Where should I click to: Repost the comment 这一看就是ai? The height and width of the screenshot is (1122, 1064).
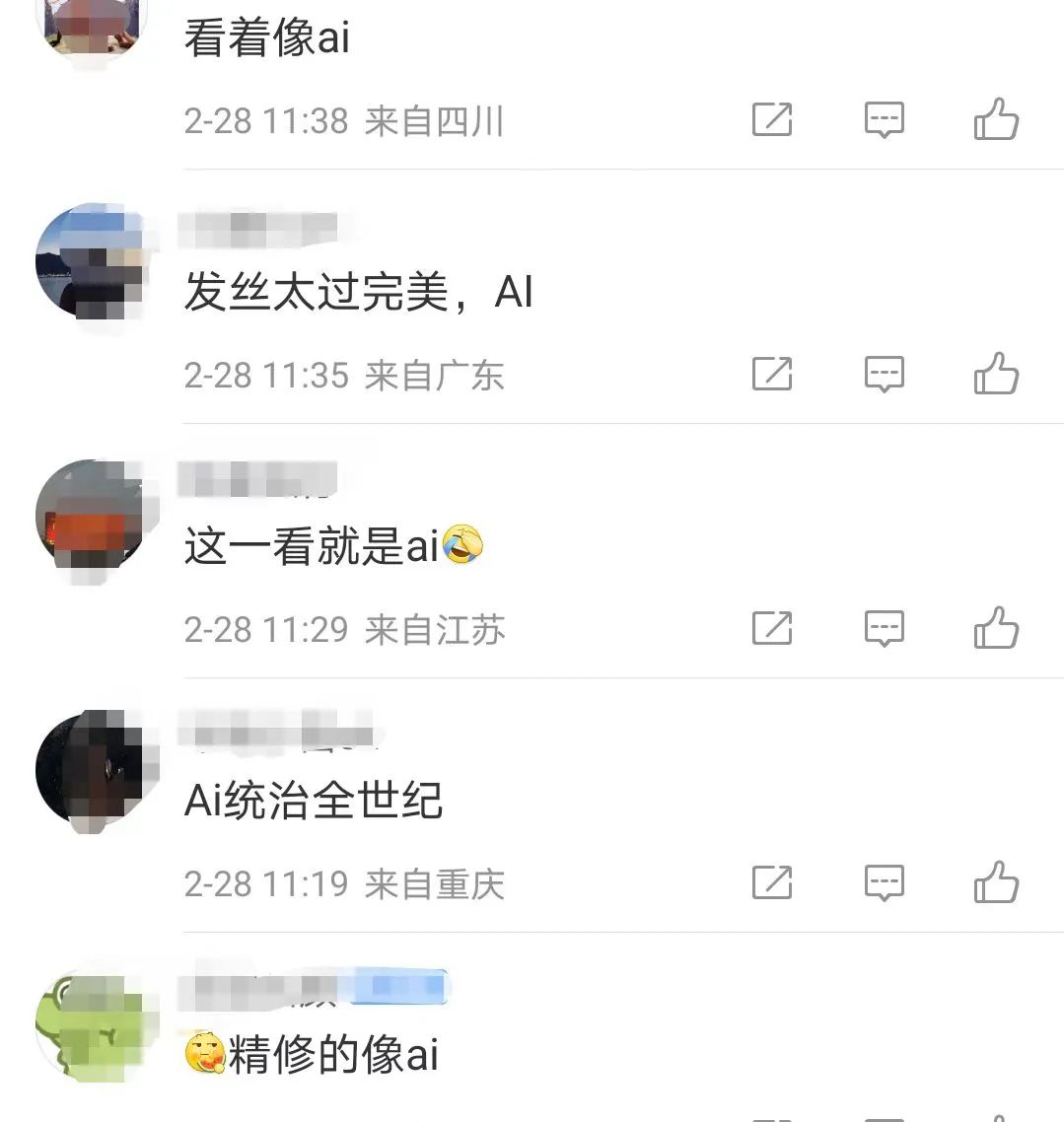pos(772,628)
